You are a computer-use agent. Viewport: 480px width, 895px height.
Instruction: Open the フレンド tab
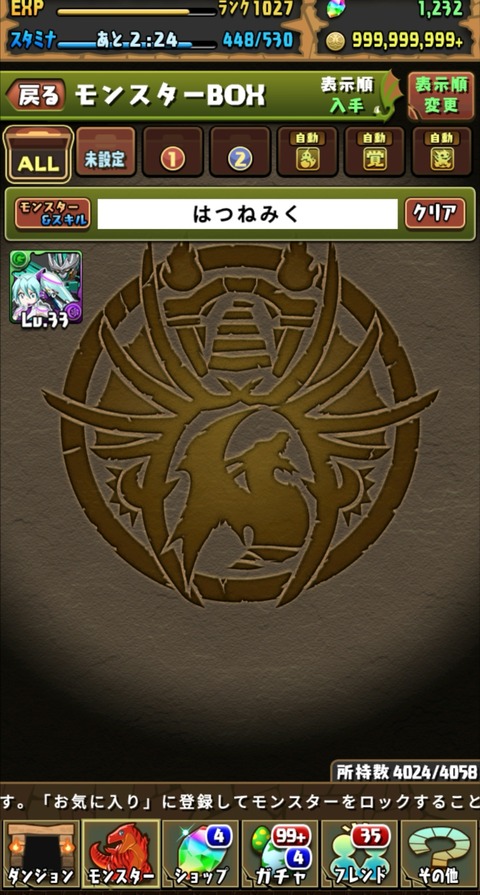coord(359,853)
